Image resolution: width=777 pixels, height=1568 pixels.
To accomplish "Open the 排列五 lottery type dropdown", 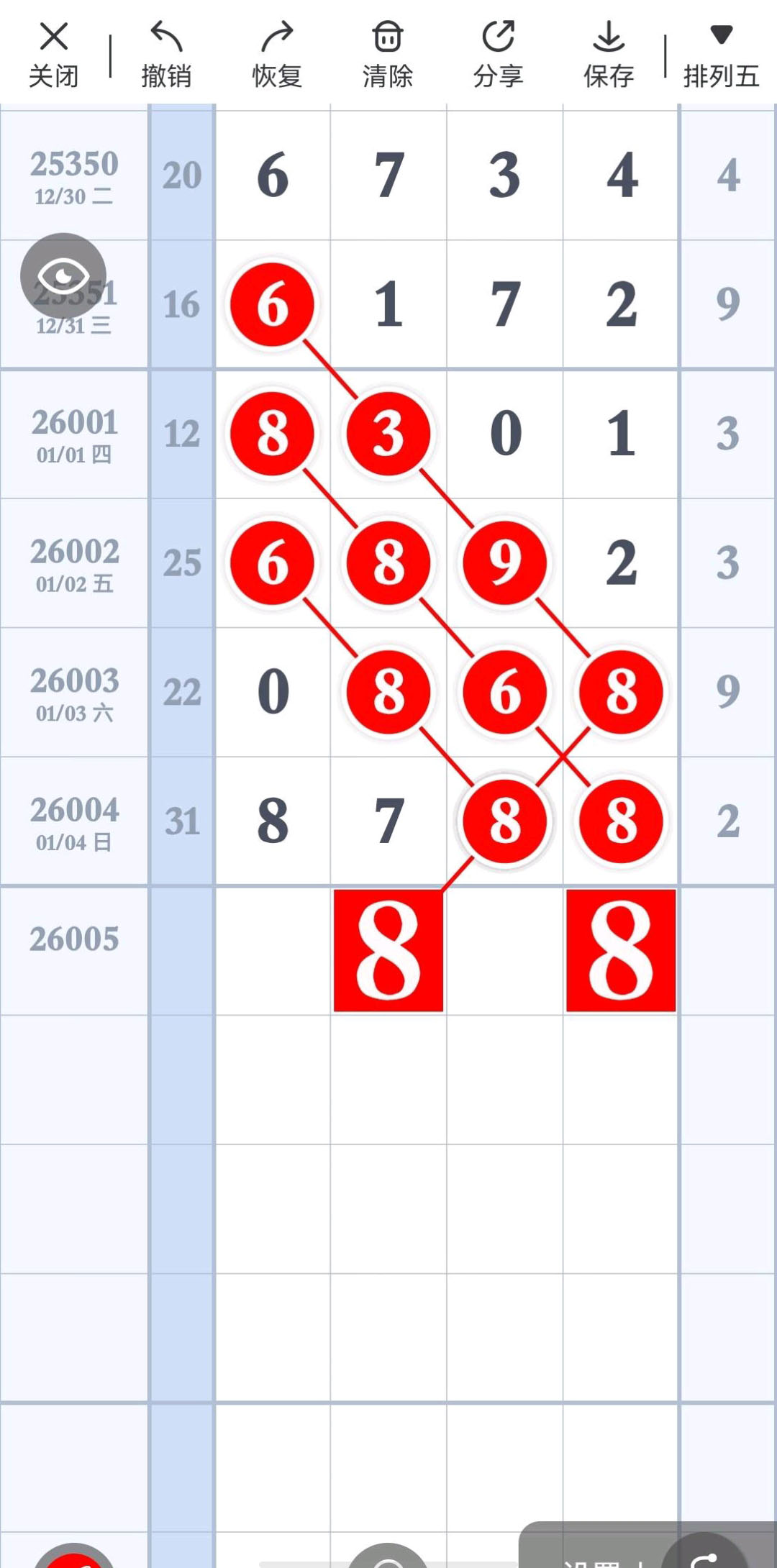I will click(721, 55).
